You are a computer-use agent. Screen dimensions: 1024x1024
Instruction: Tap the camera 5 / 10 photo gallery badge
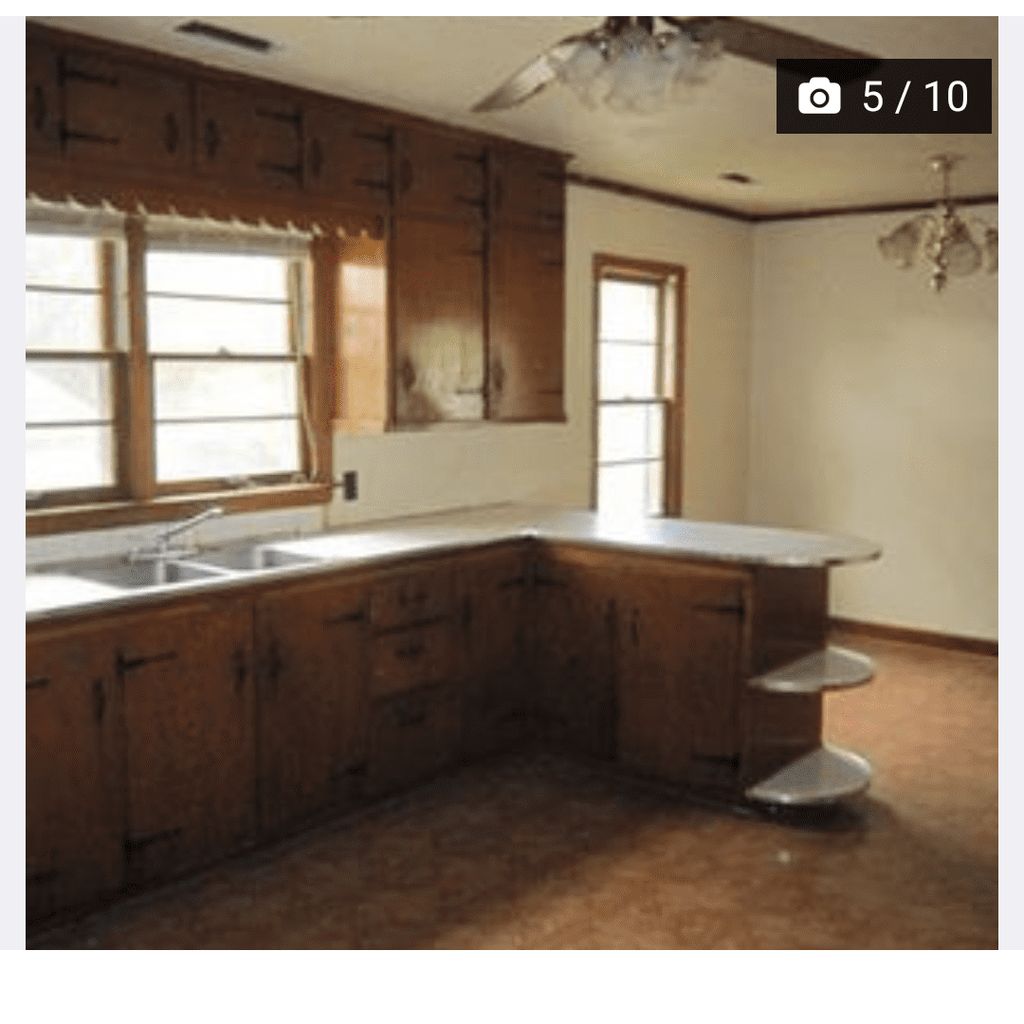[x=883, y=96]
